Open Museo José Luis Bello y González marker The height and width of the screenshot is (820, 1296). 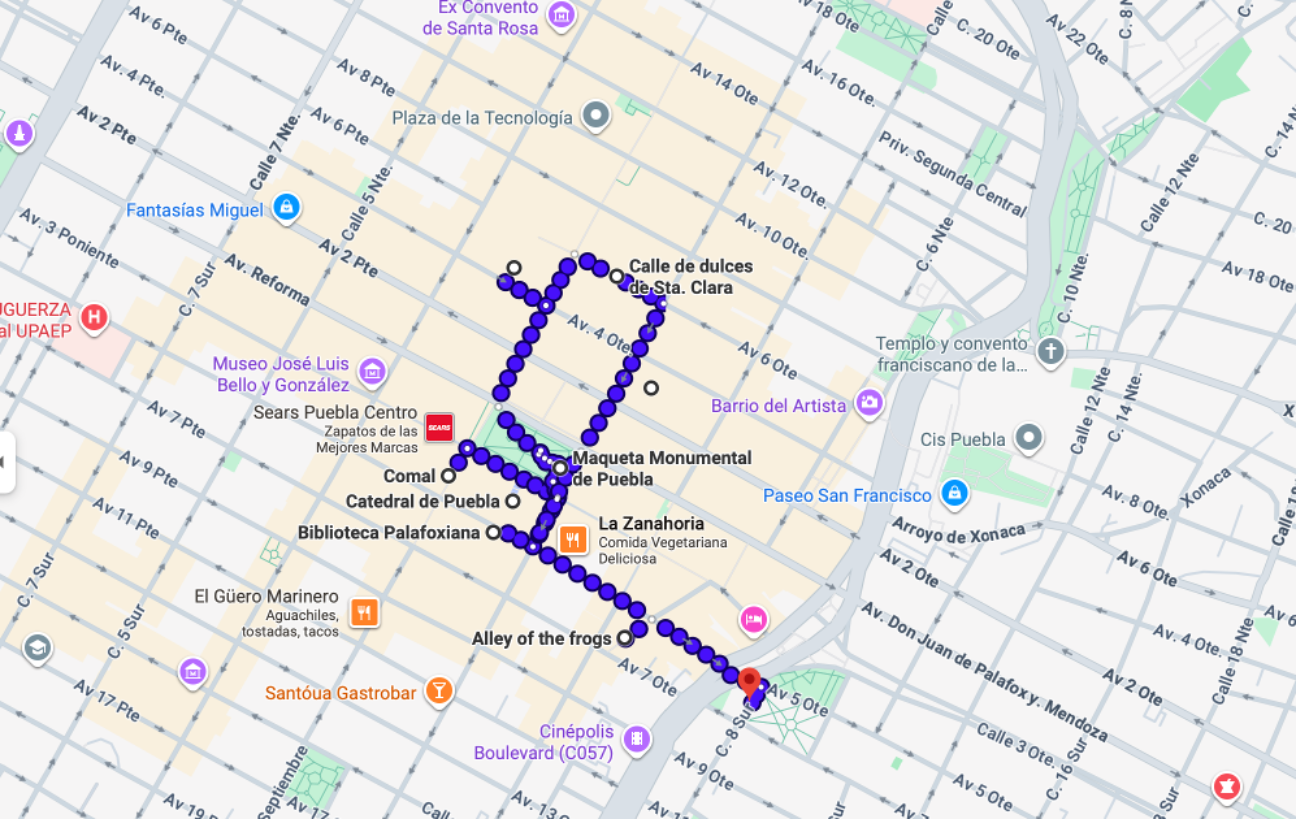pyautogui.click(x=373, y=372)
